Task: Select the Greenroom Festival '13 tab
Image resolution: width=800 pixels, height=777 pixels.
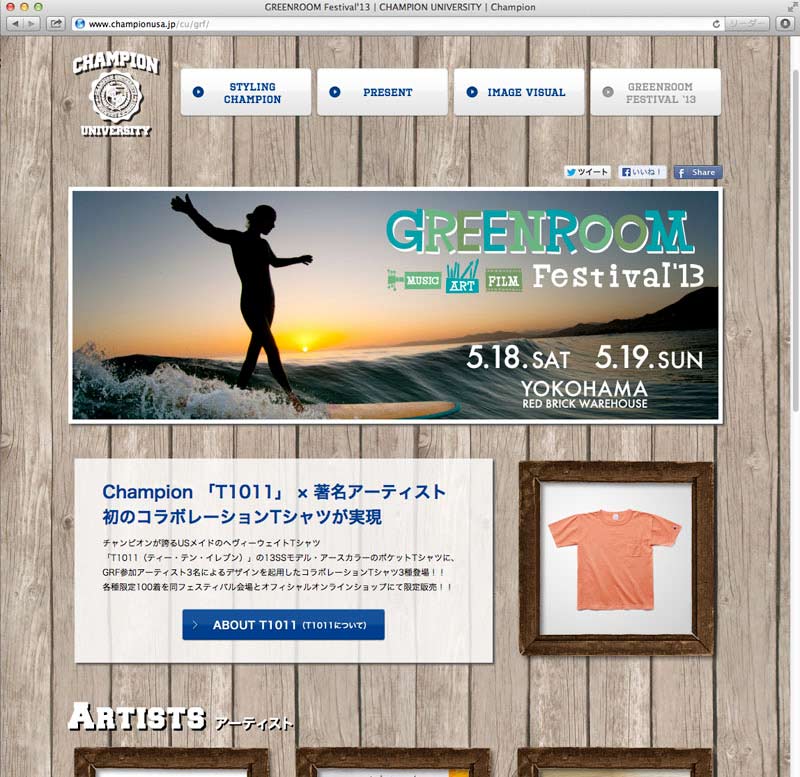Action: [x=655, y=93]
